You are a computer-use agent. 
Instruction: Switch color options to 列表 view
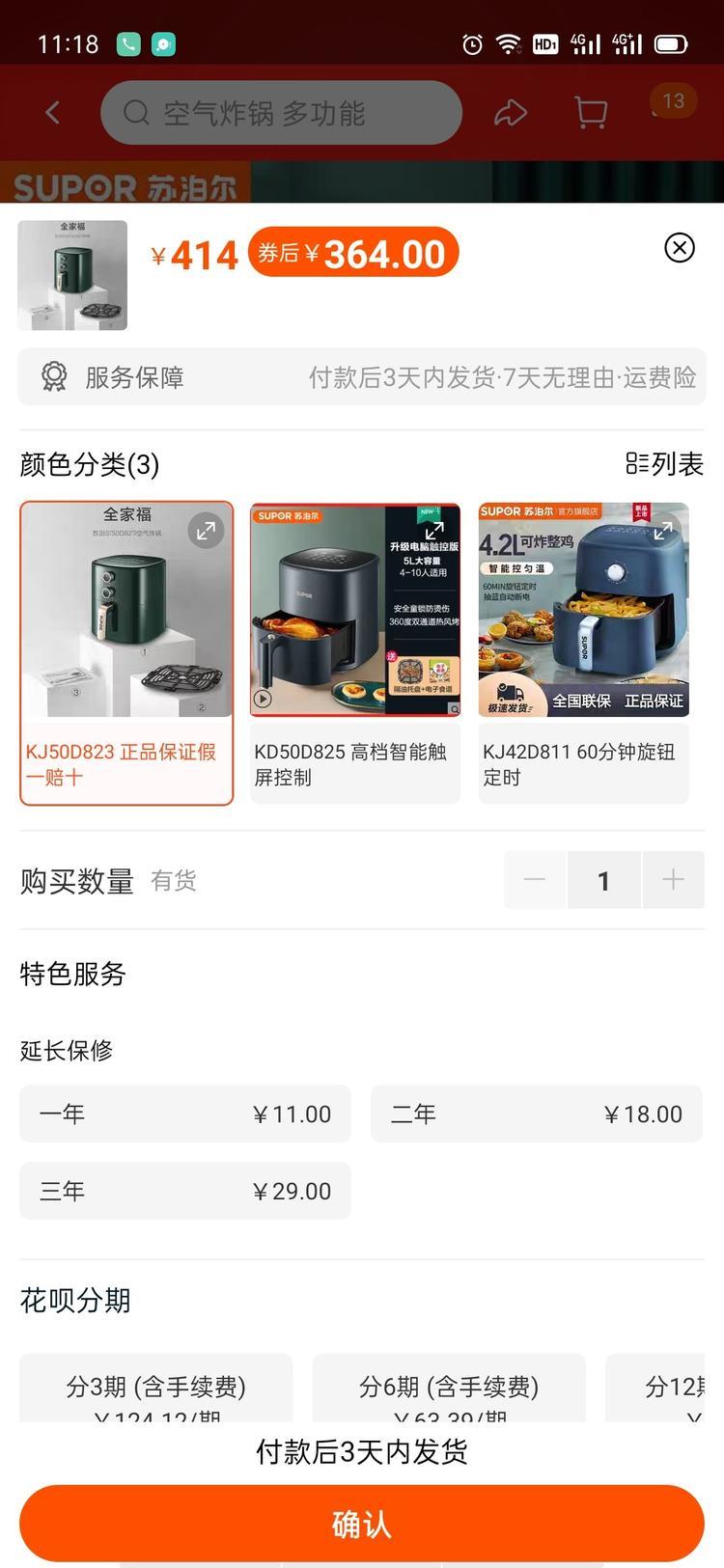pos(665,464)
